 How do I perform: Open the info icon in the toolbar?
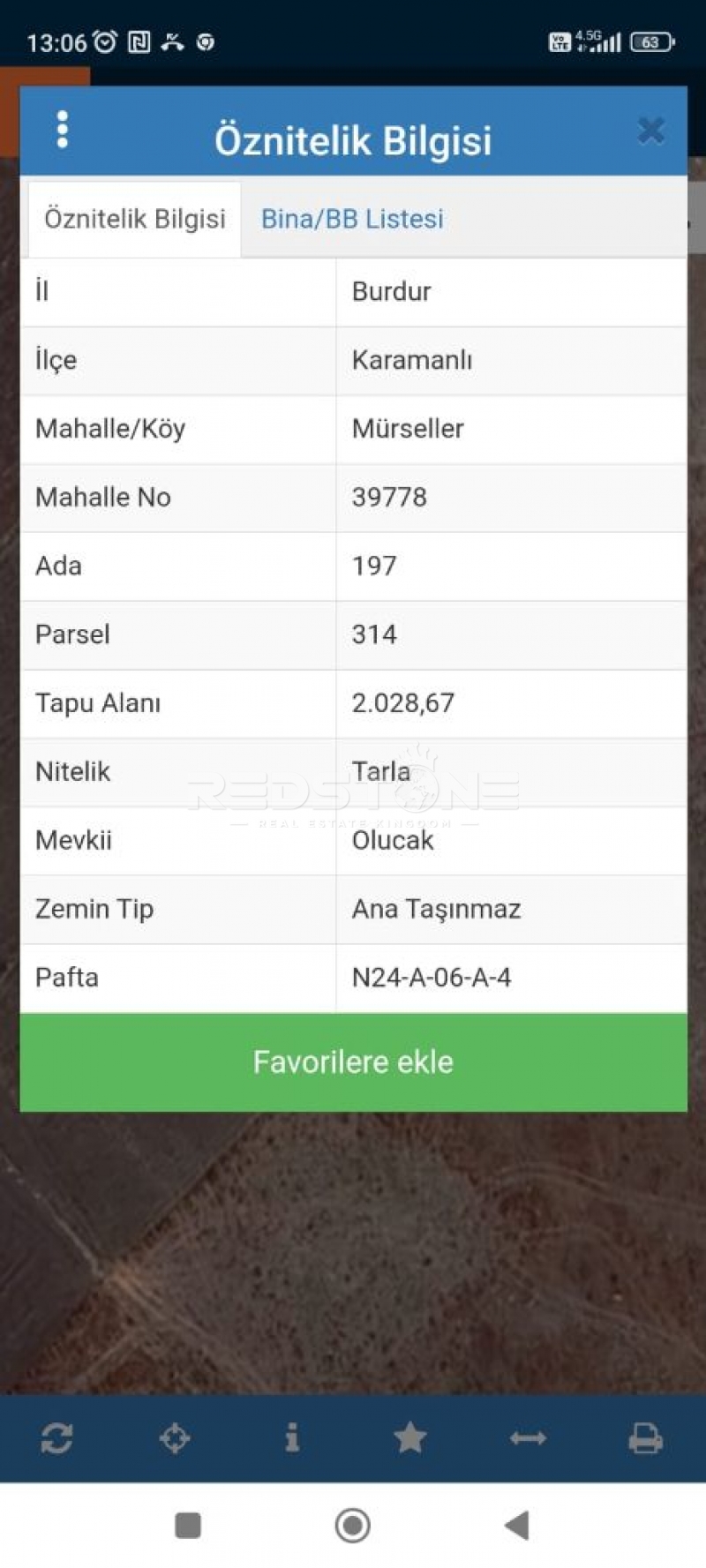coord(292,1438)
